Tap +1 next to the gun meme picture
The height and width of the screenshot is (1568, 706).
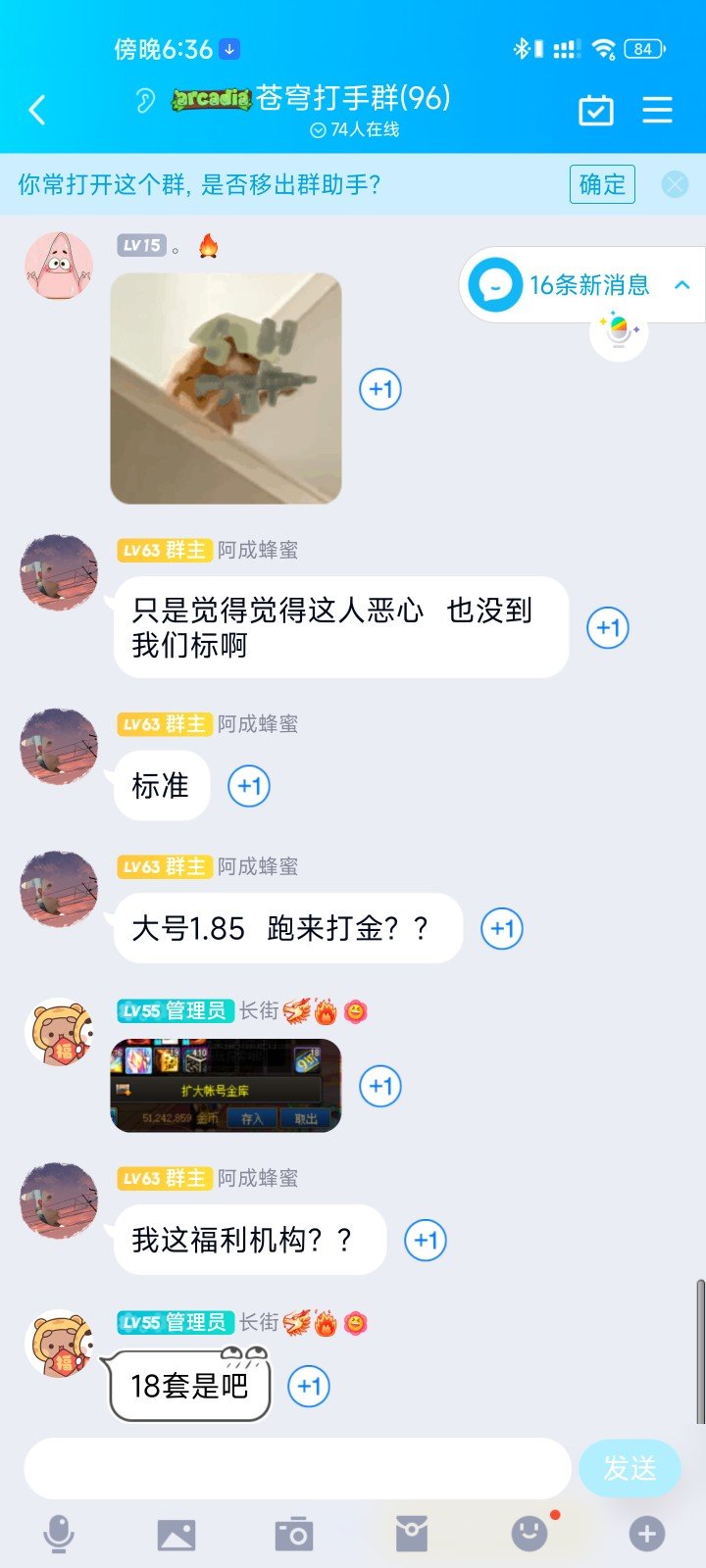tap(380, 389)
